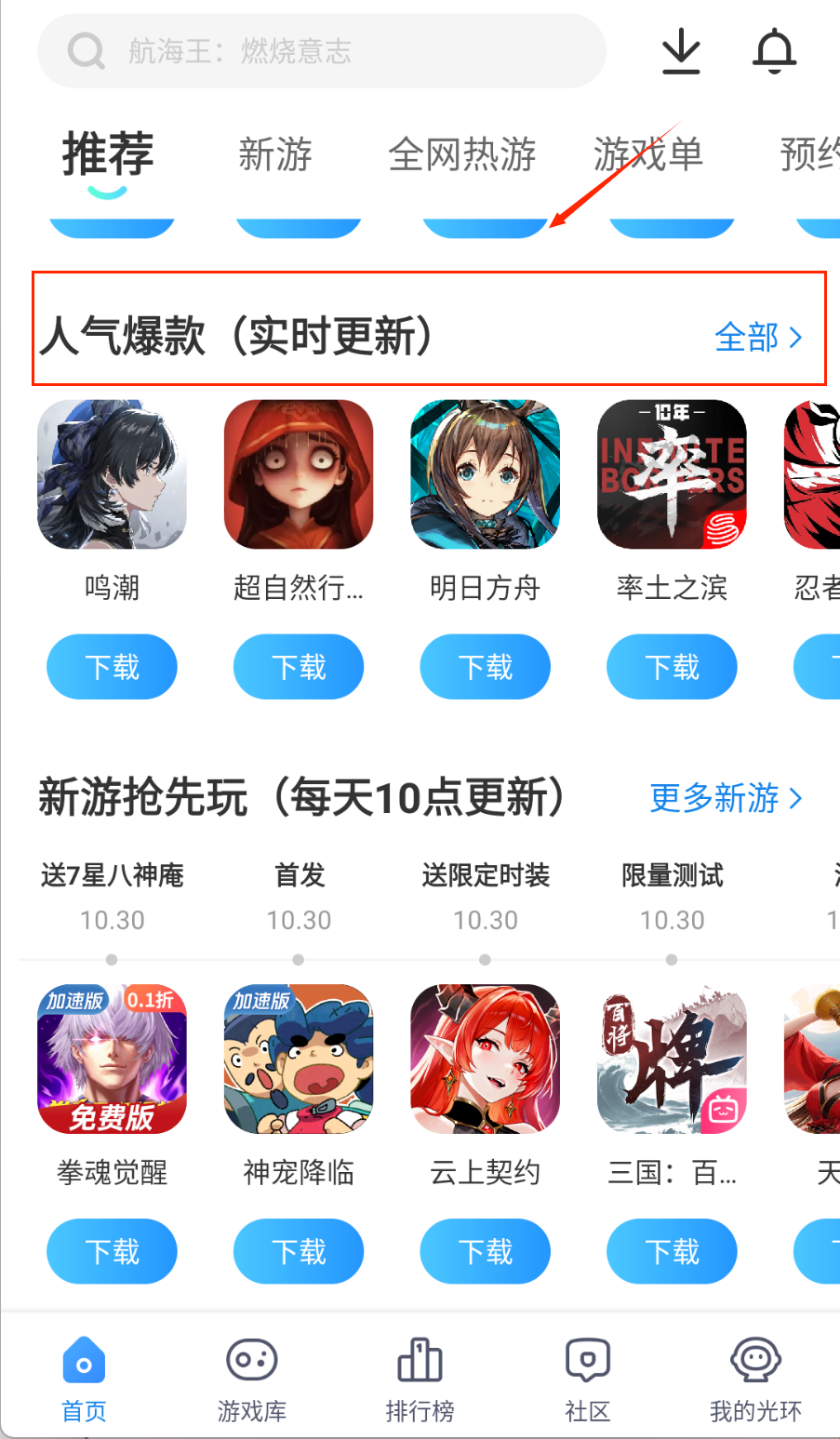840x1439 pixels.
Task: Download 云上契约
Action: (x=485, y=1251)
